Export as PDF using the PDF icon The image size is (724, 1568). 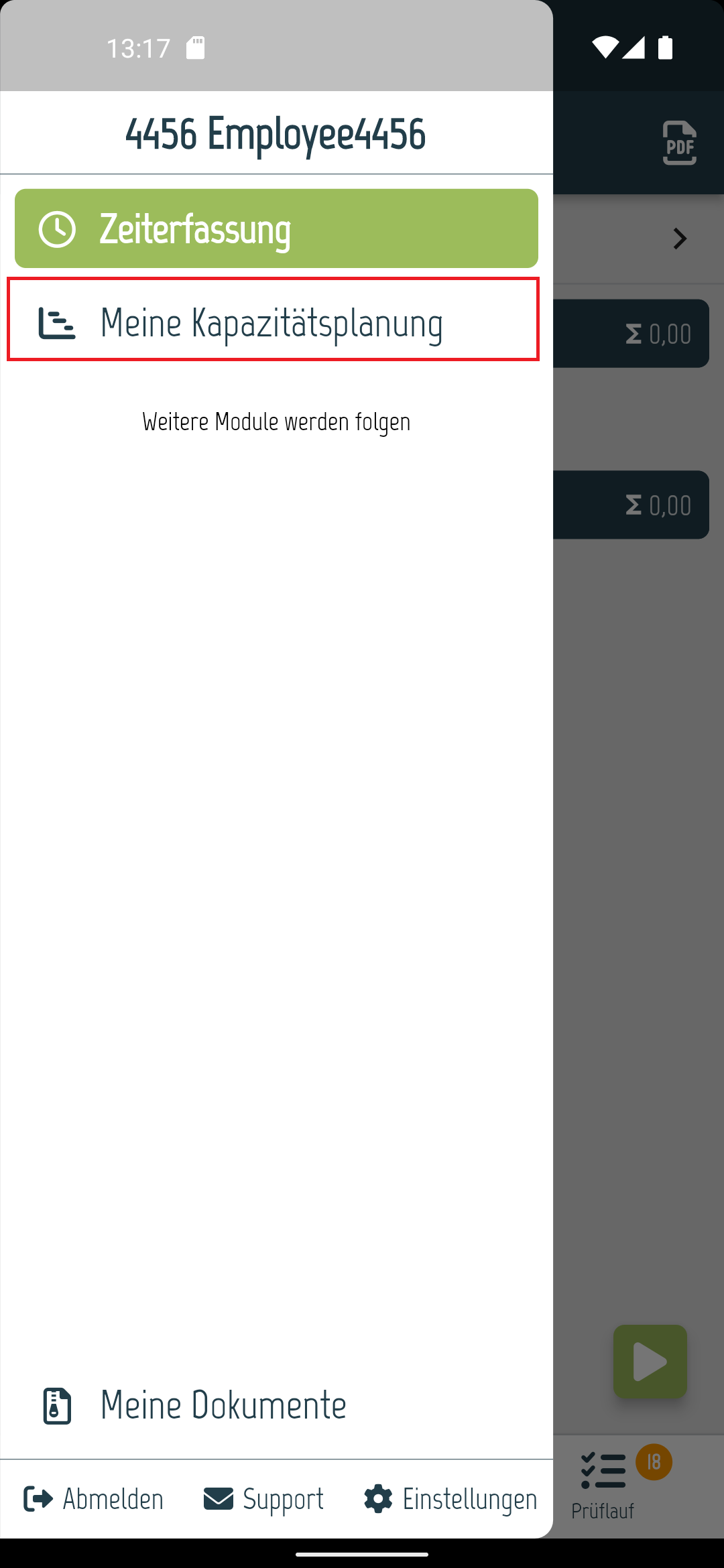coord(679,143)
